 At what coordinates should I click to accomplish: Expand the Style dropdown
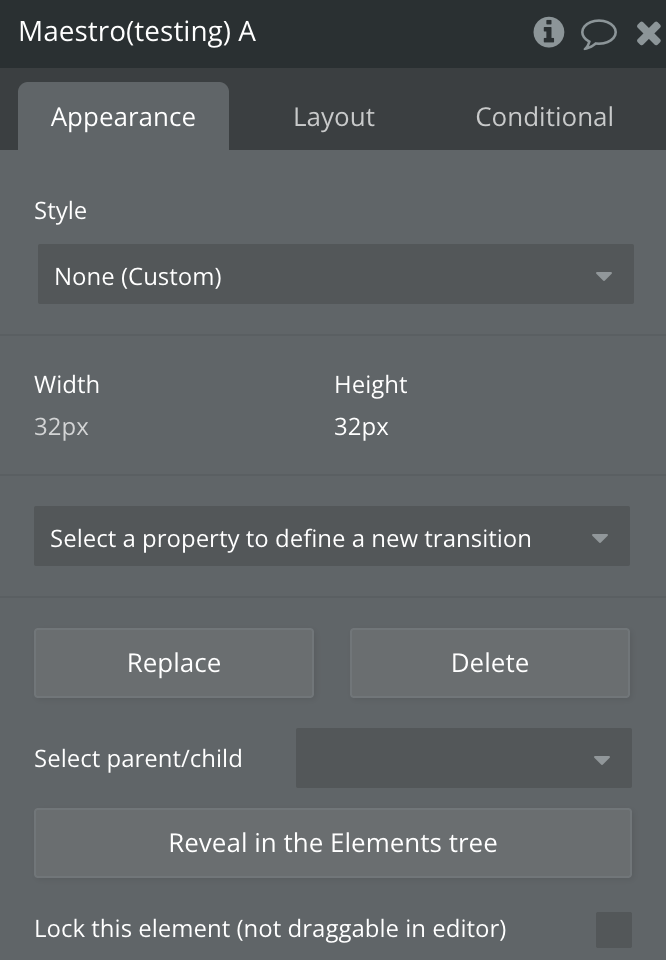(x=335, y=275)
